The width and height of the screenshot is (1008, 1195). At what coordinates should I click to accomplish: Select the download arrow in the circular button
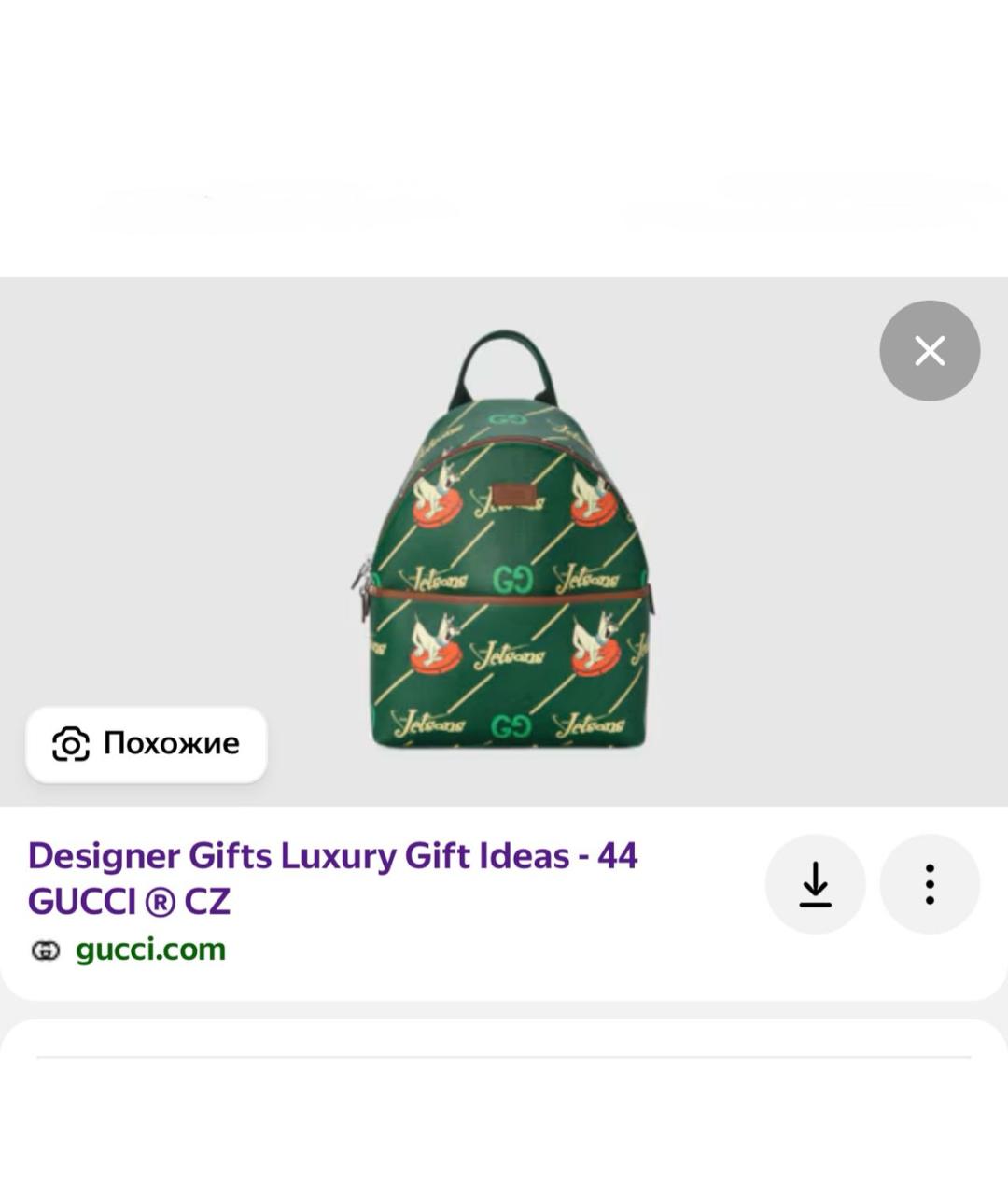click(816, 884)
